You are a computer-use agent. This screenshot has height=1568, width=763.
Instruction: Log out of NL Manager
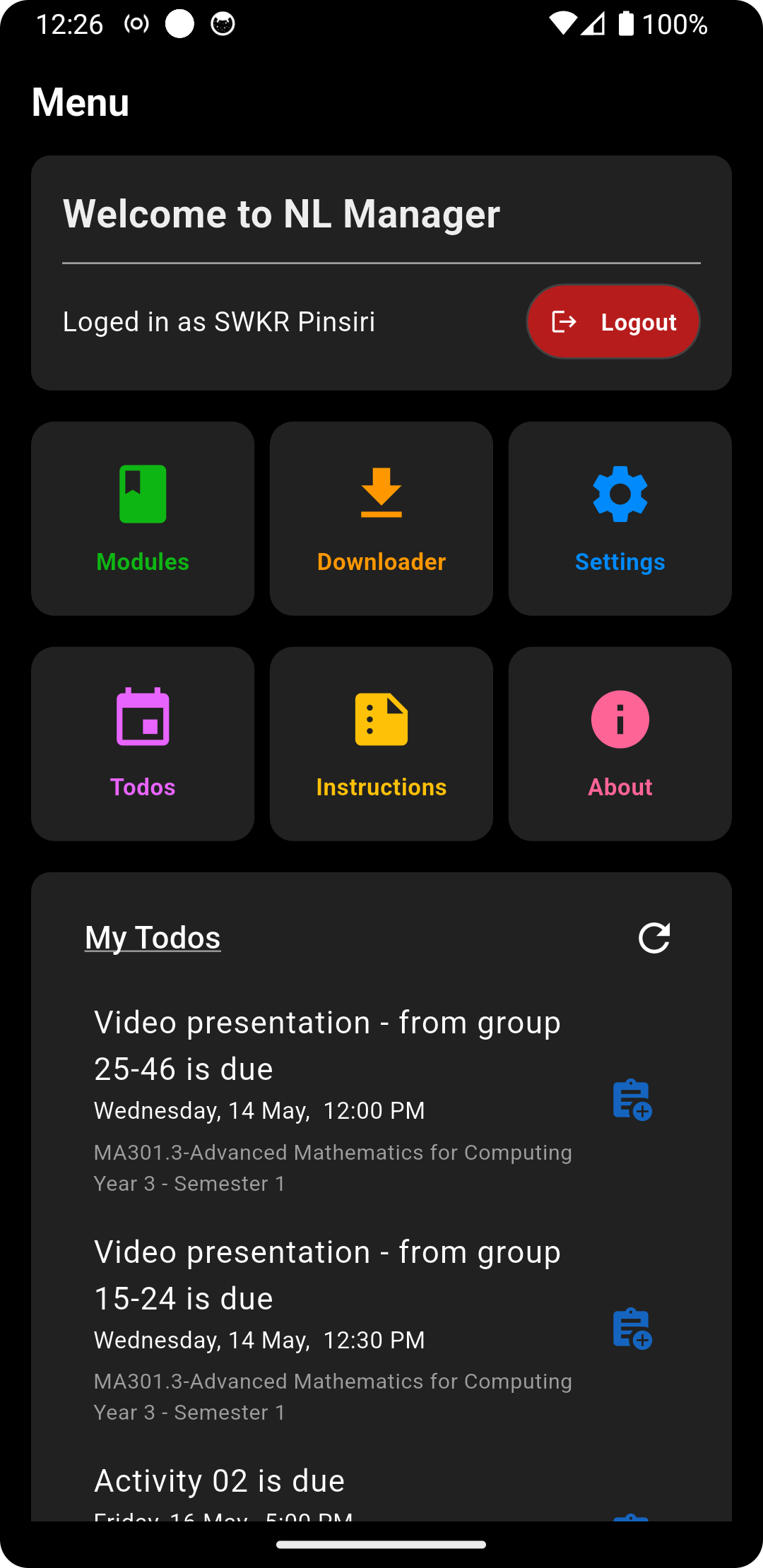click(x=613, y=321)
